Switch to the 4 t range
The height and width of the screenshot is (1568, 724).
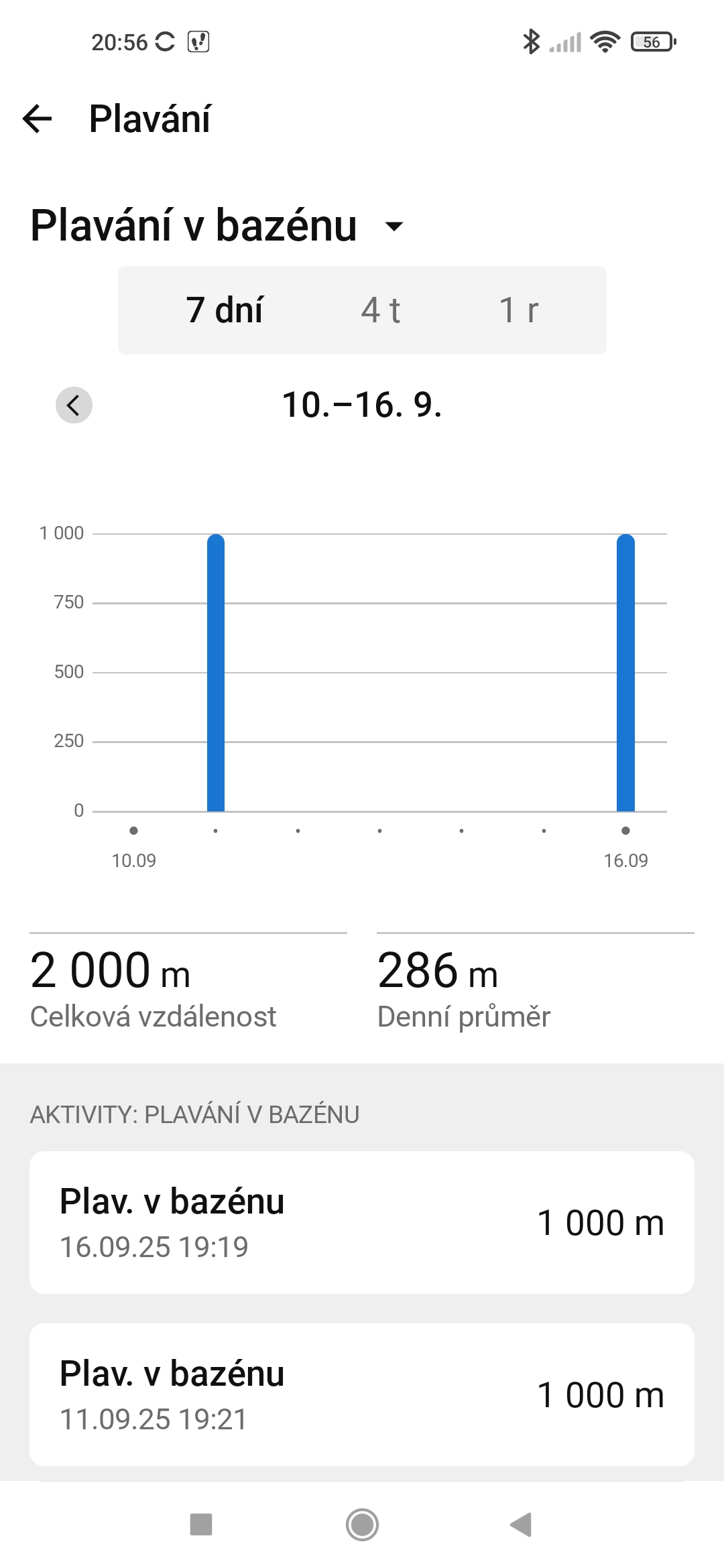pyautogui.click(x=380, y=310)
